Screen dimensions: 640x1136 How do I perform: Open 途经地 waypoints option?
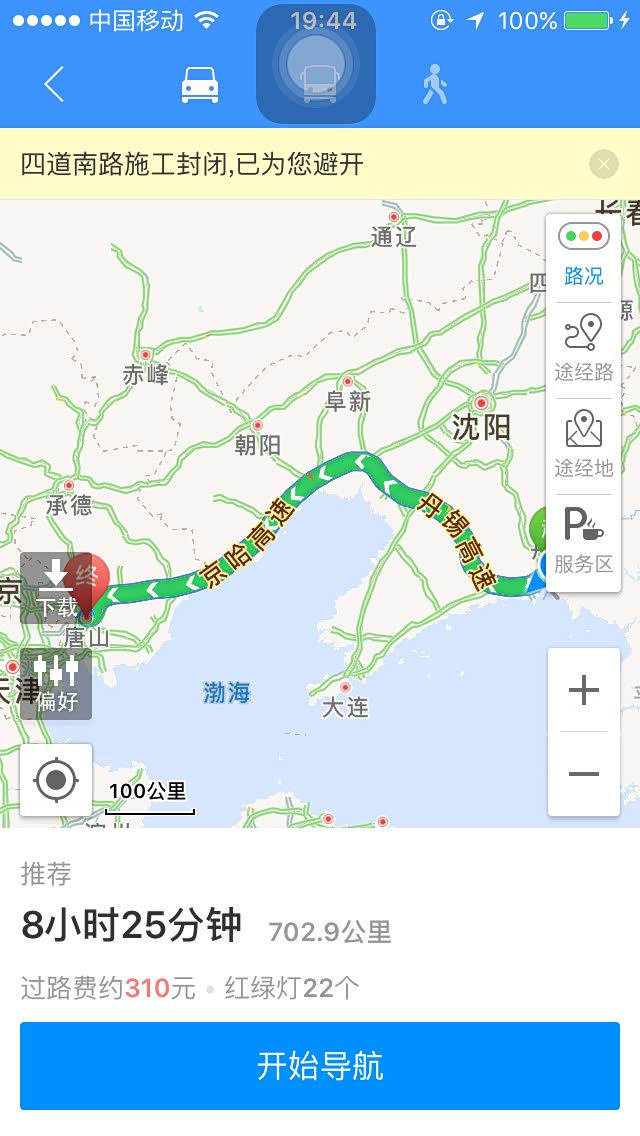point(584,445)
